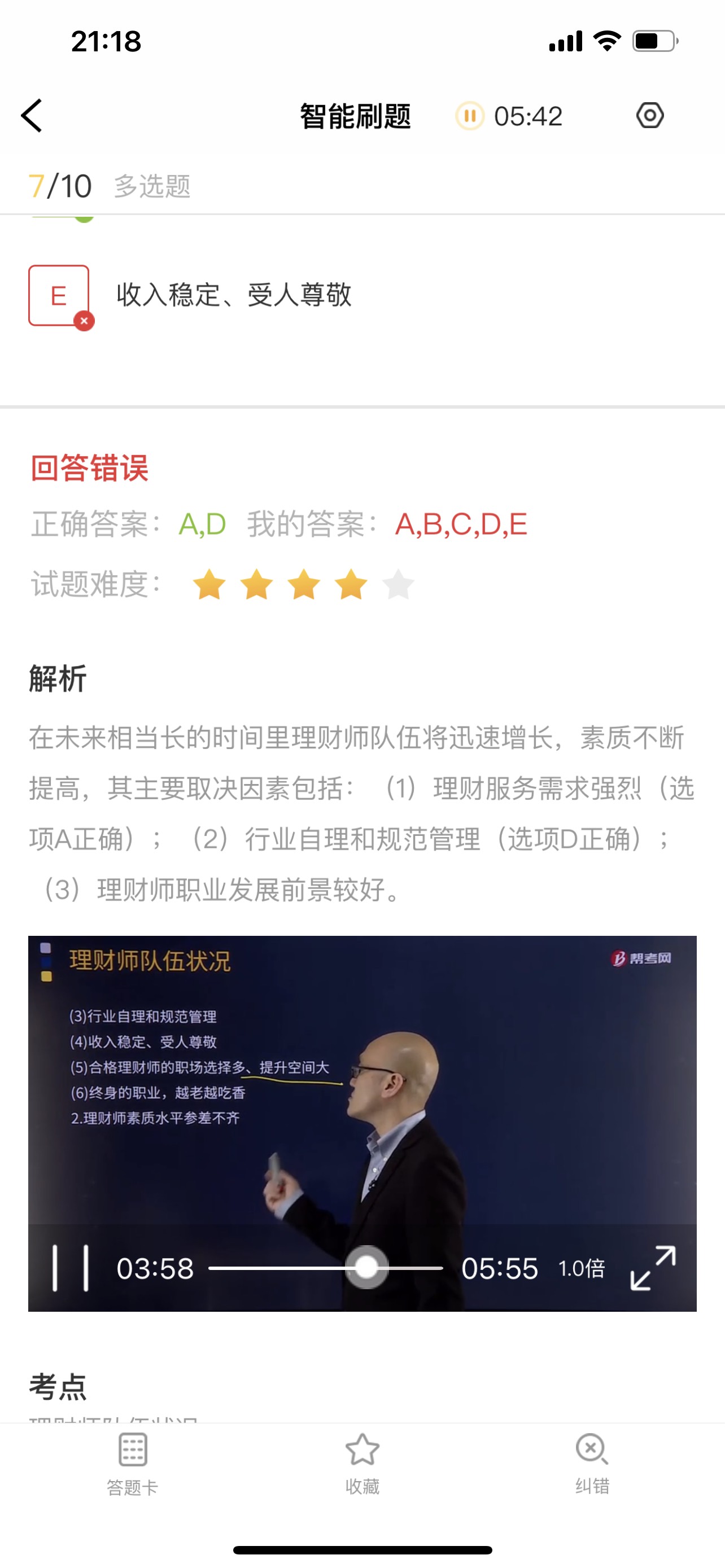Select answer option E

[x=59, y=296]
